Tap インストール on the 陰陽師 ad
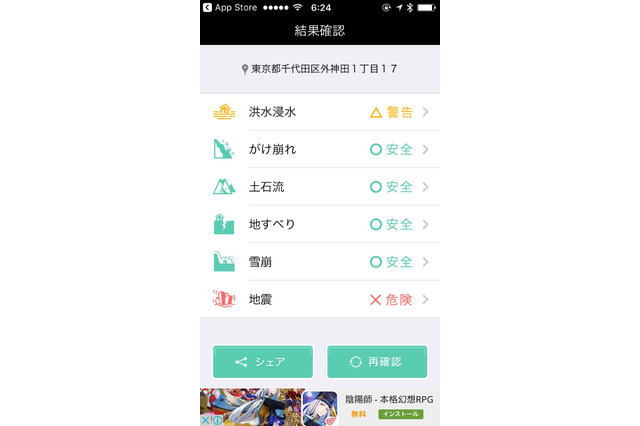Screen dimensions: 640x426 (x=400, y=414)
